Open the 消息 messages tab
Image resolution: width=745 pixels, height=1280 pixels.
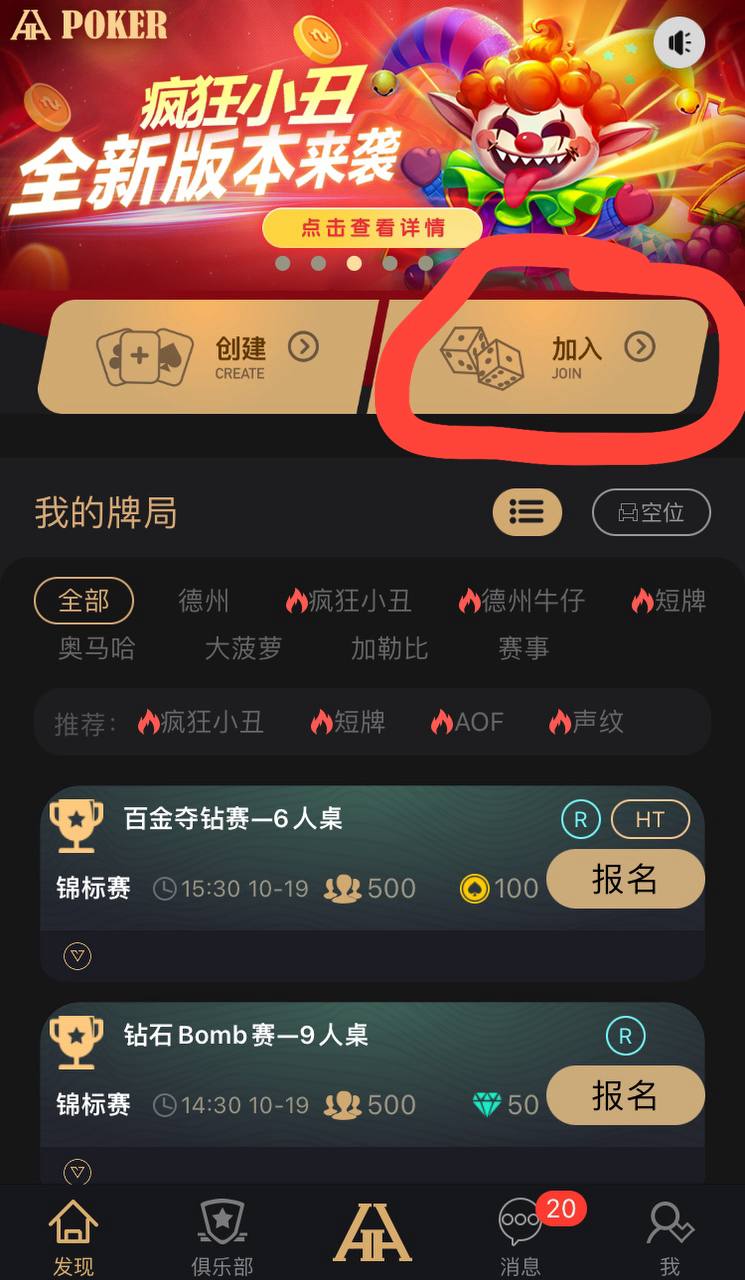tap(520, 1237)
